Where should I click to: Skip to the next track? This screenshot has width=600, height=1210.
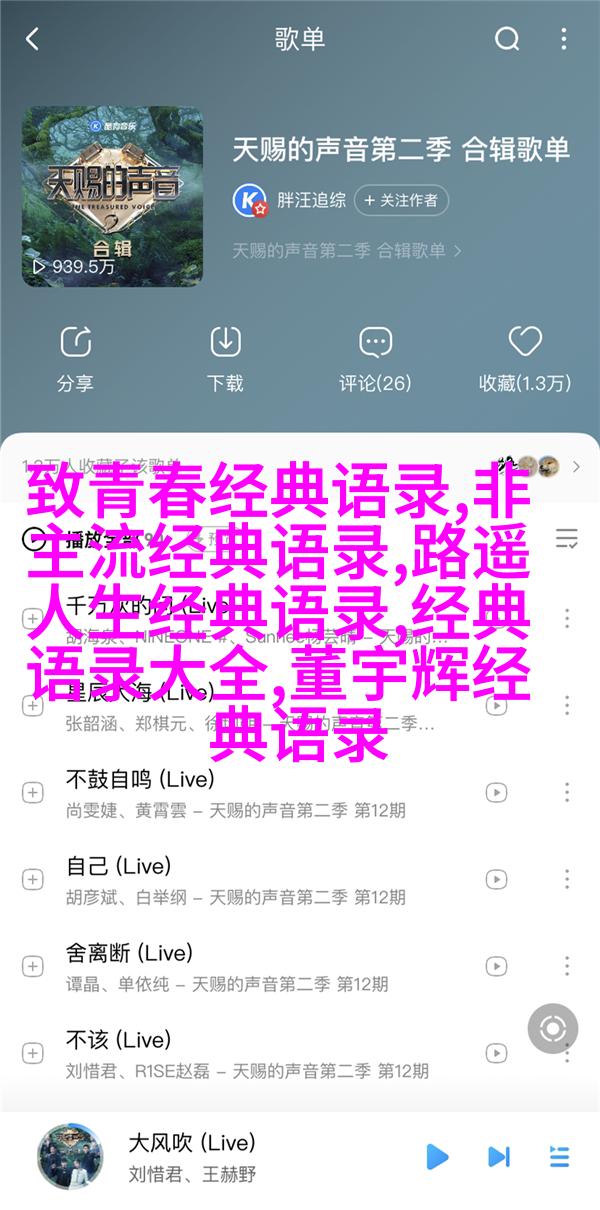click(498, 1157)
